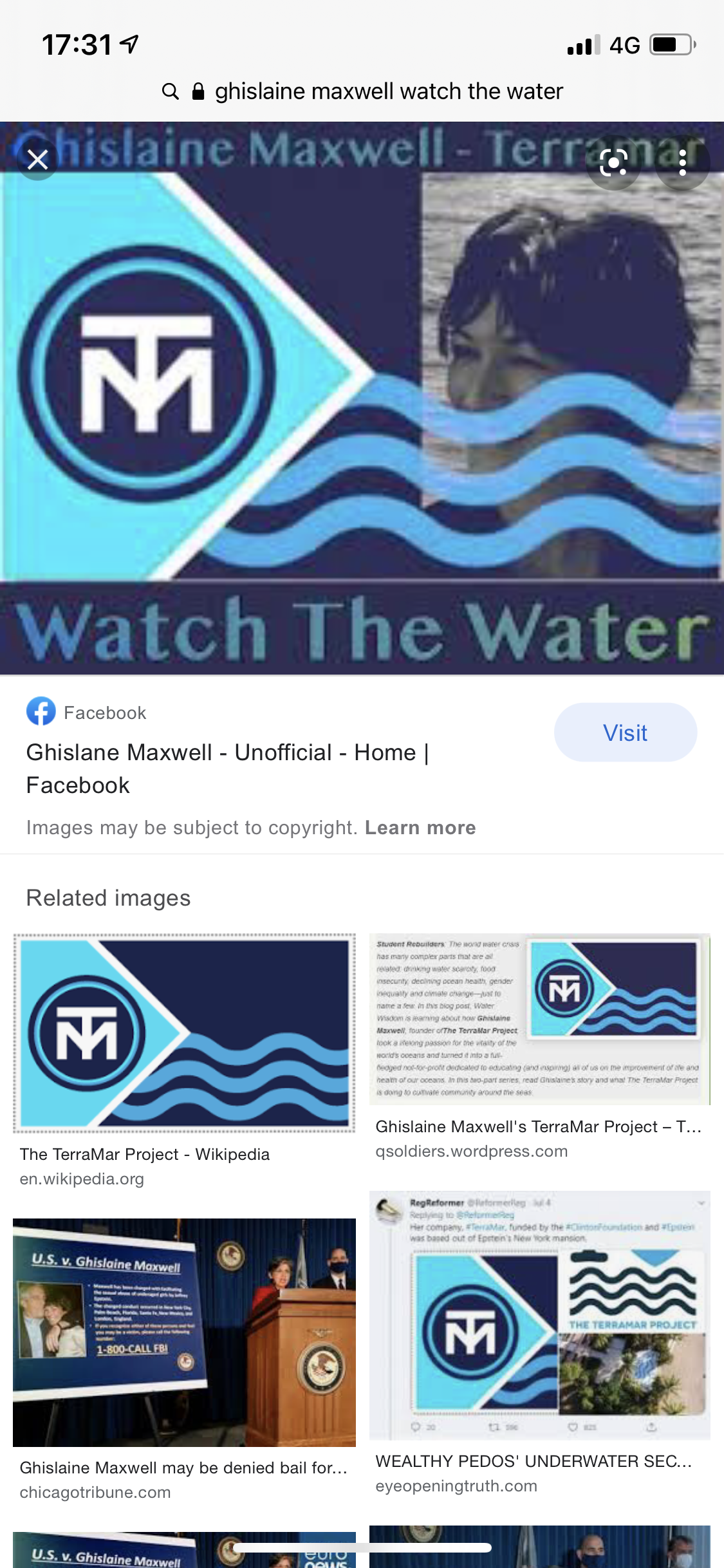724x1568 pixels.
Task: Open the three-dot overflow menu
Action: click(x=682, y=162)
